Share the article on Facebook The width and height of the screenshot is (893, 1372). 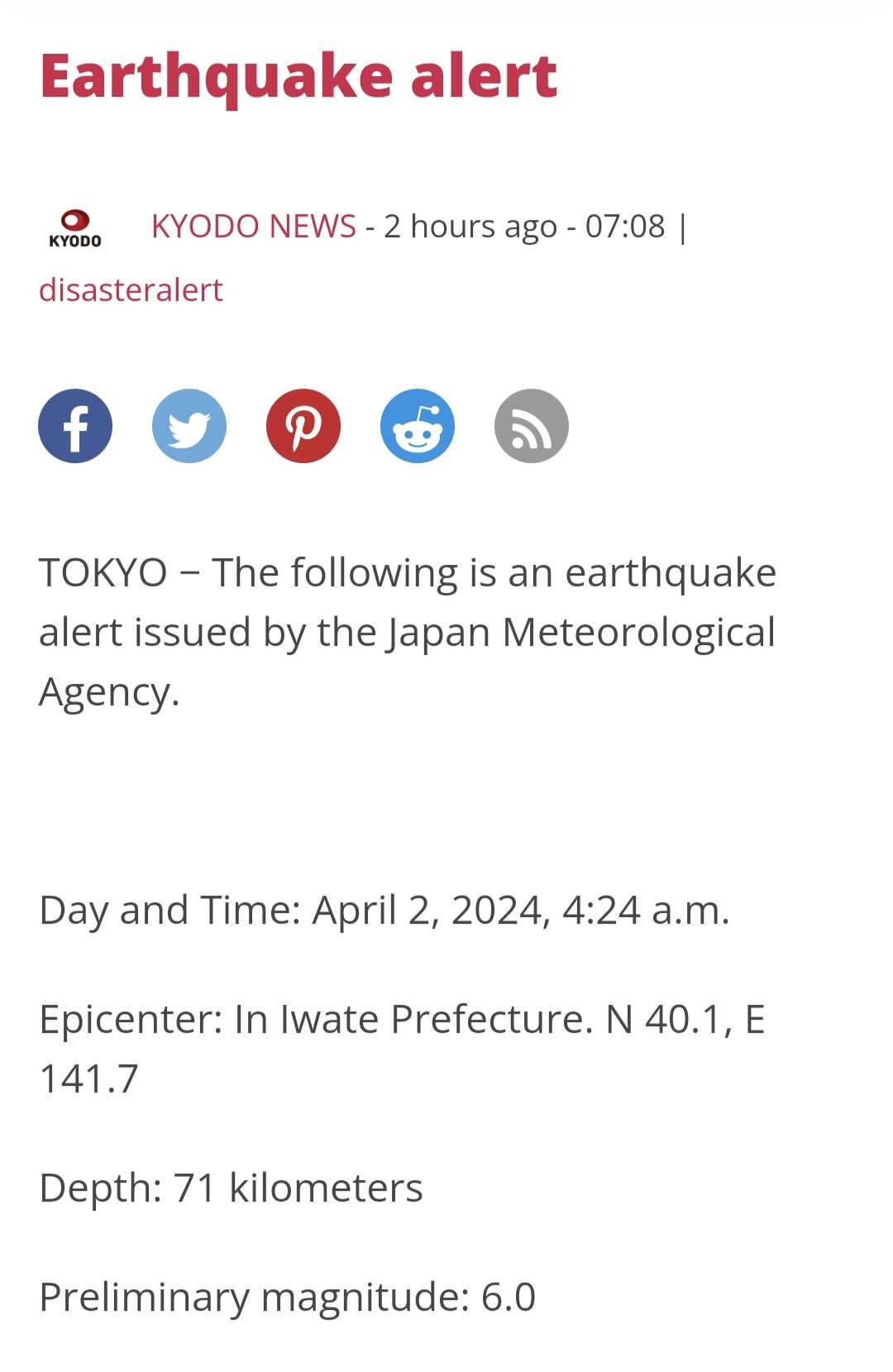pyautogui.click(x=75, y=426)
